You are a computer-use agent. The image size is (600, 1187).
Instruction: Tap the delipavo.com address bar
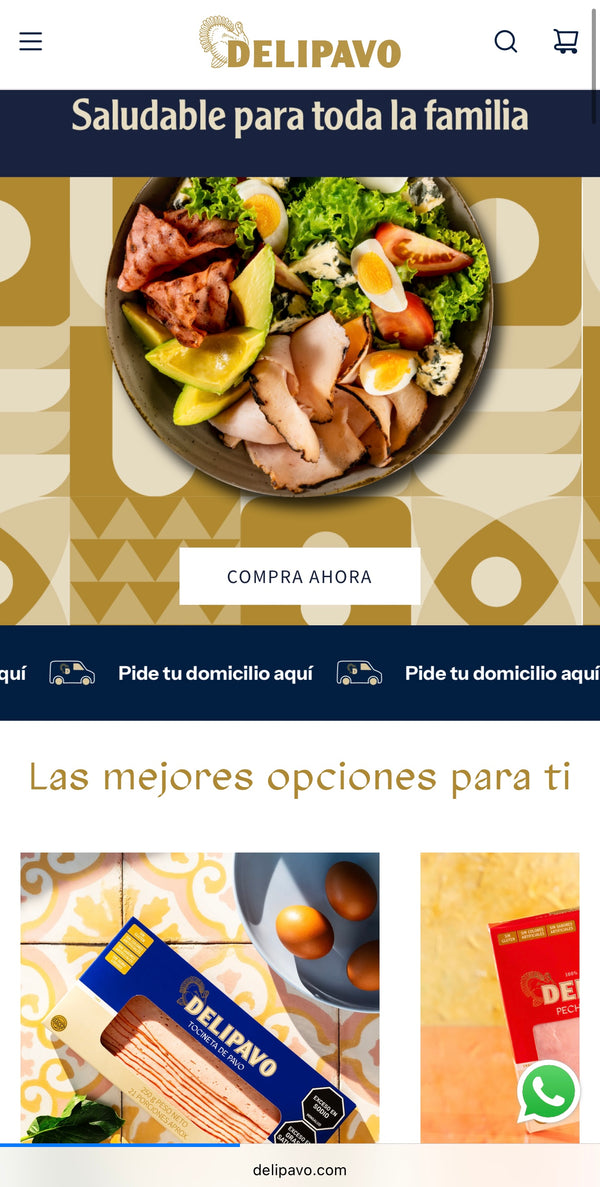(x=299, y=1169)
